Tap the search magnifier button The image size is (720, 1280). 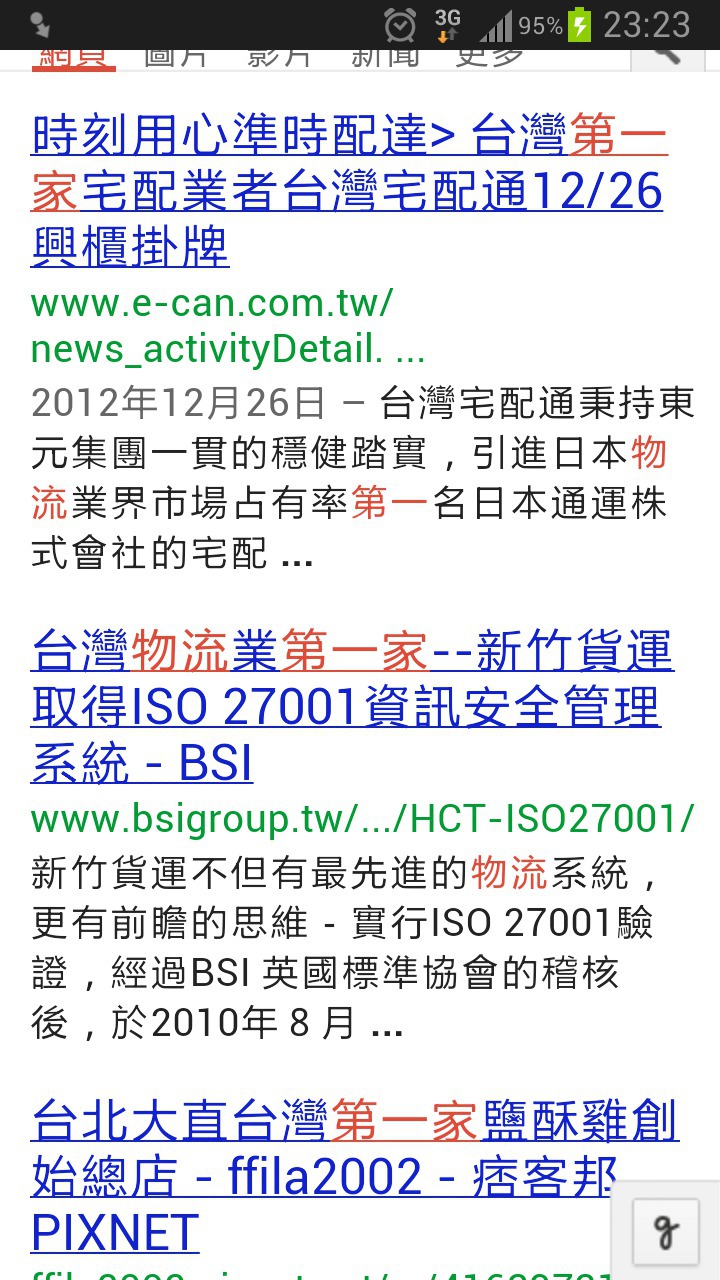point(667,58)
